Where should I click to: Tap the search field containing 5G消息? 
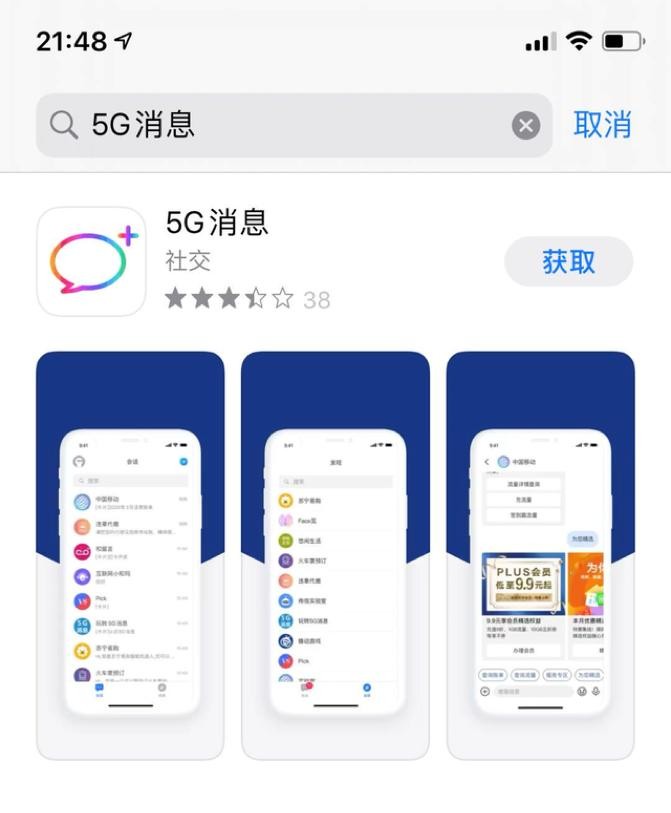(290, 125)
